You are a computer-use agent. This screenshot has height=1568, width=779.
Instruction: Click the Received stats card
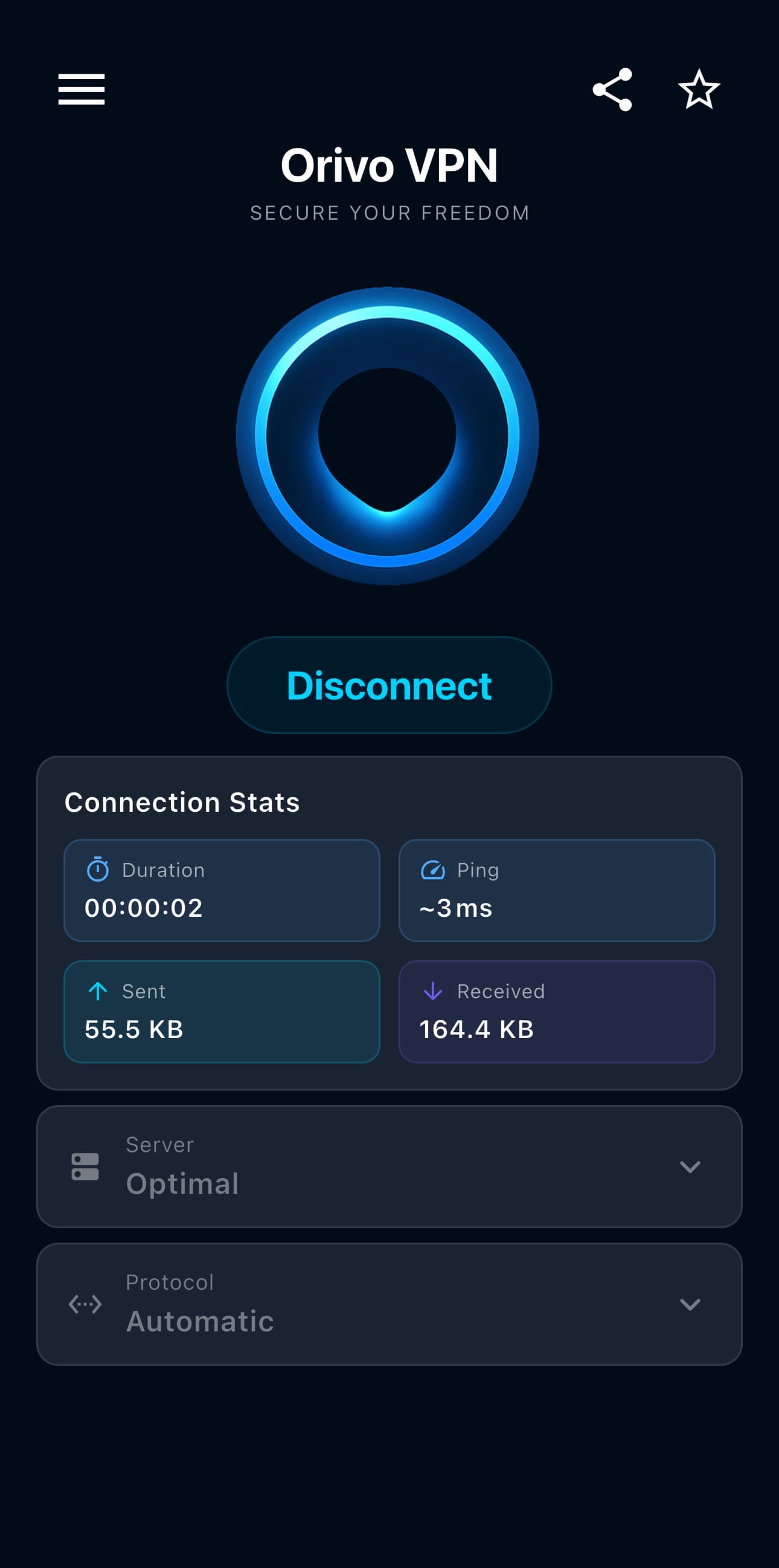coord(556,1012)
